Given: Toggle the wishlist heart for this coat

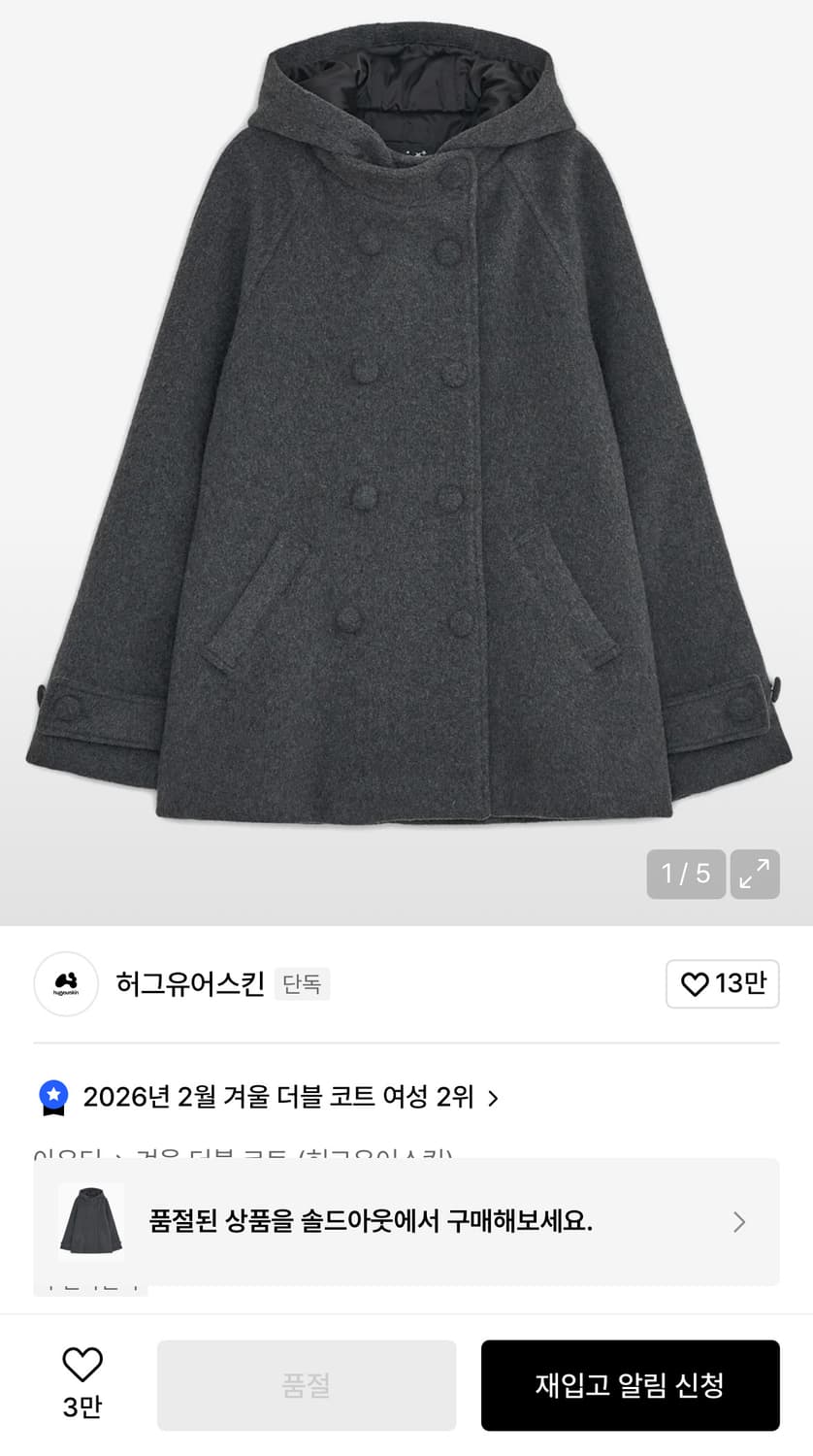Looking at the screenshot, I should click(x=84, y=1364).
